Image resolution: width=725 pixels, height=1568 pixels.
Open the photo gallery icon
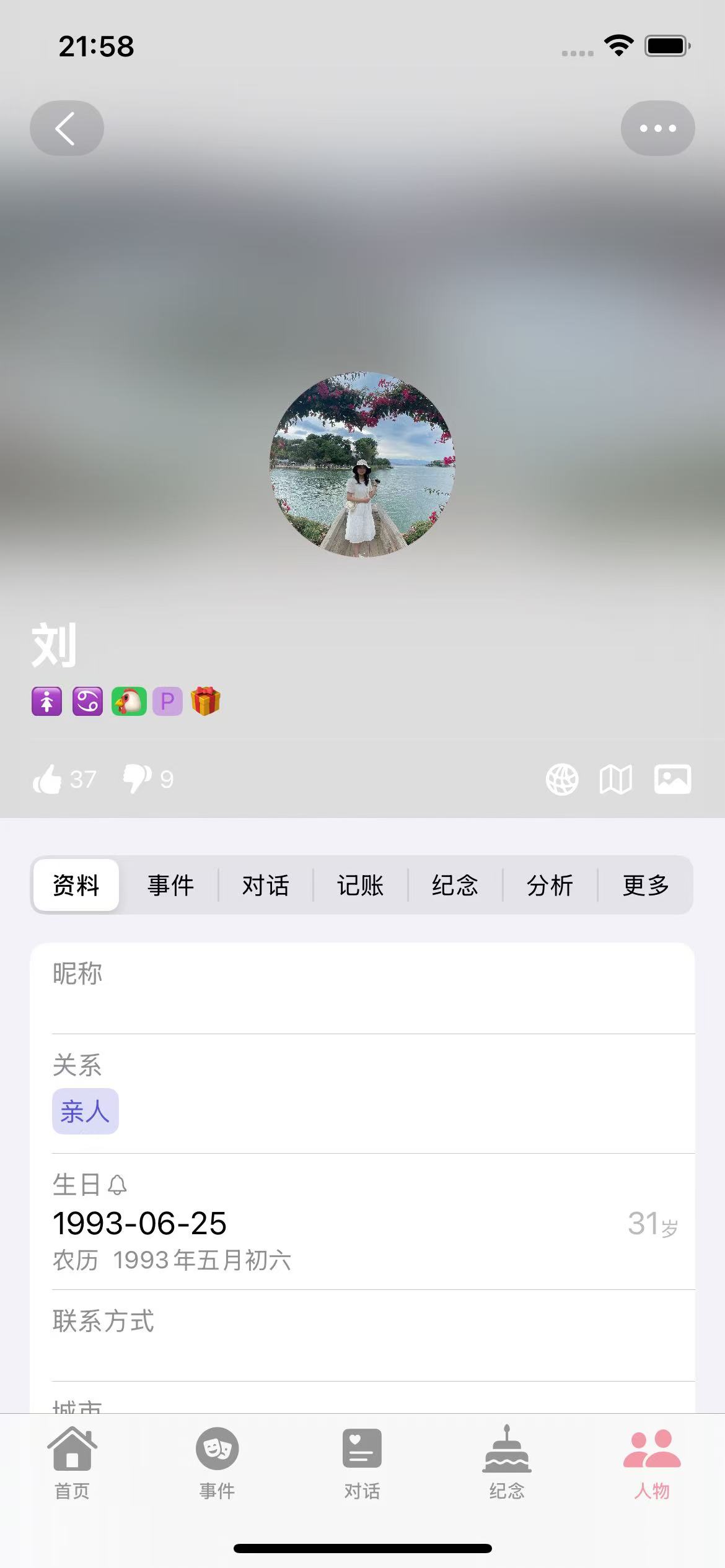[672, 779]
